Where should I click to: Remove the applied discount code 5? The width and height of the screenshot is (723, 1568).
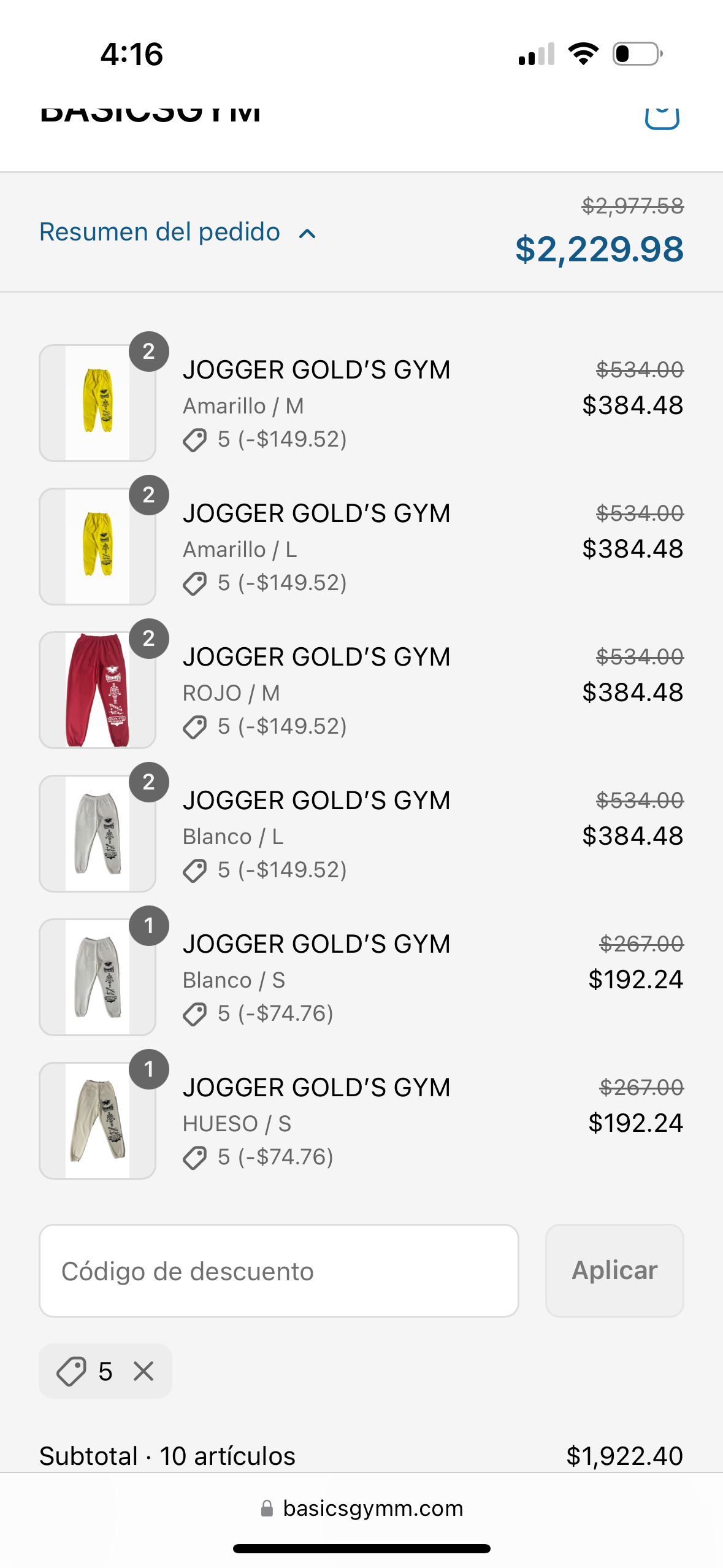[143, 1370]
